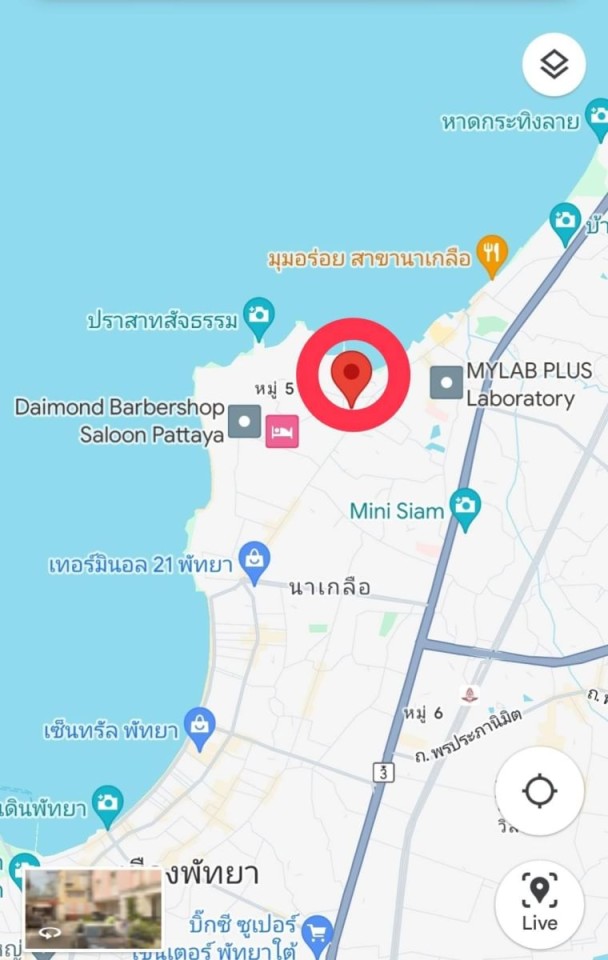Image resolution: width=608 pixels, height=960 pixels.
Task: Open the บิ๊กซี ซูเปอร์เซ็นเตอร์ shopping cart marker
Action: point(316,931)
